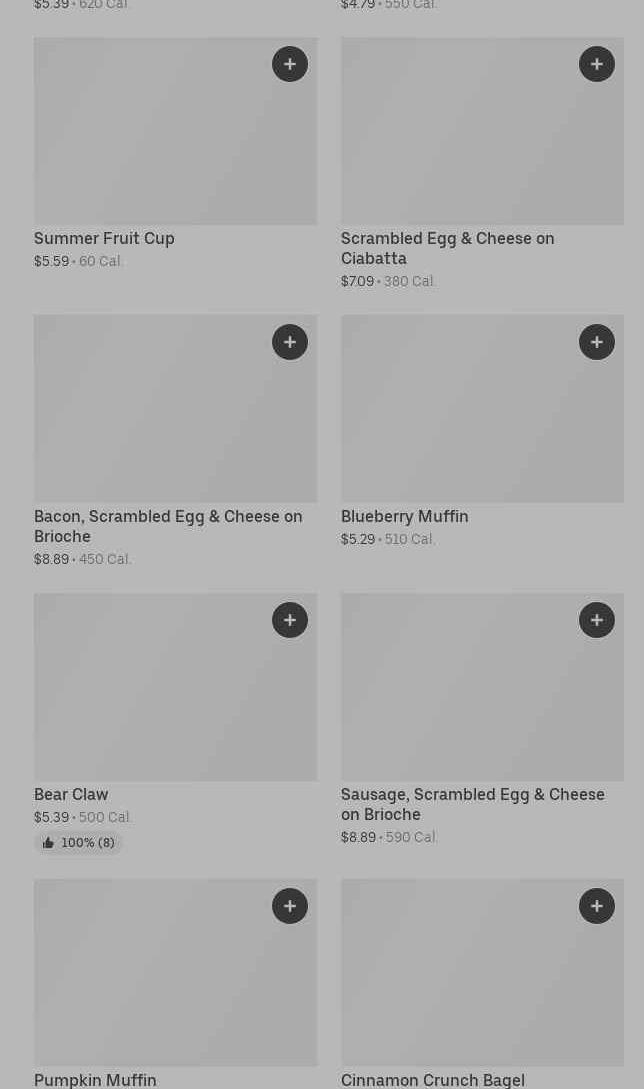
Task: Add Blueberry Muffin to the order
Action: [597, 342]
